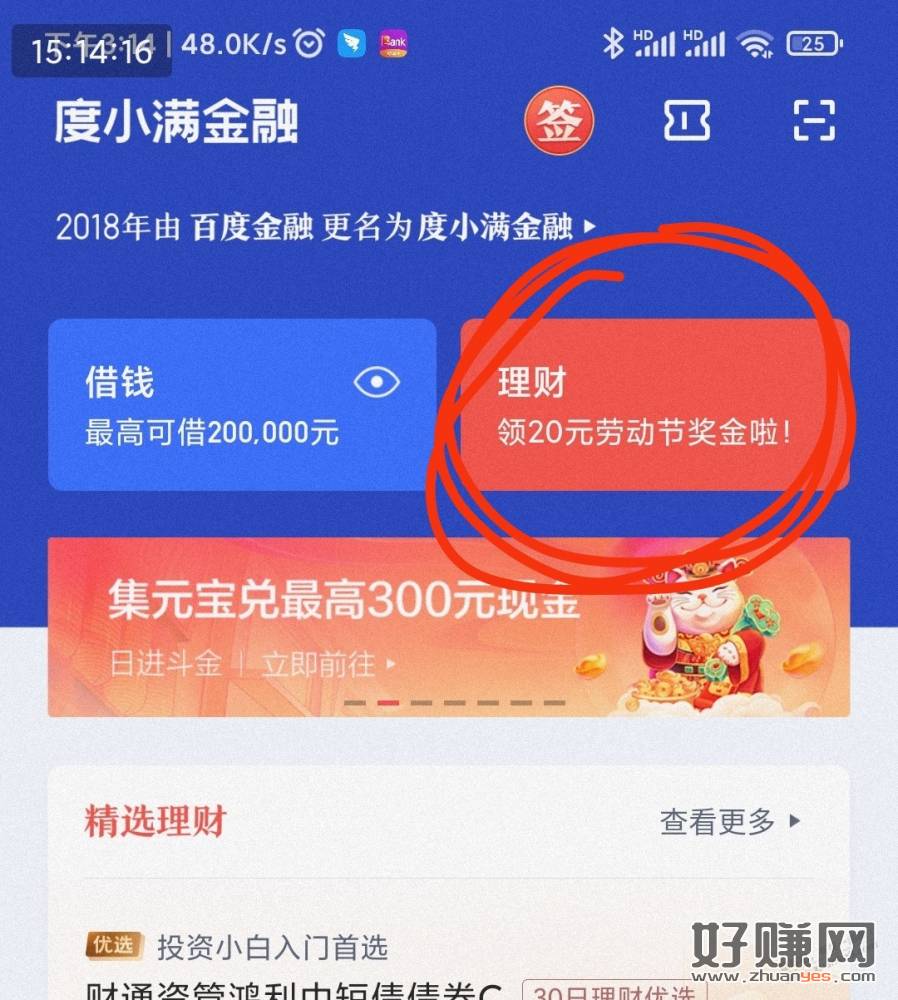Open the 集元宝兑最高300元现金 banner
The width and height of the screenshot is (898, 1000).
click(x=448, y=627)
